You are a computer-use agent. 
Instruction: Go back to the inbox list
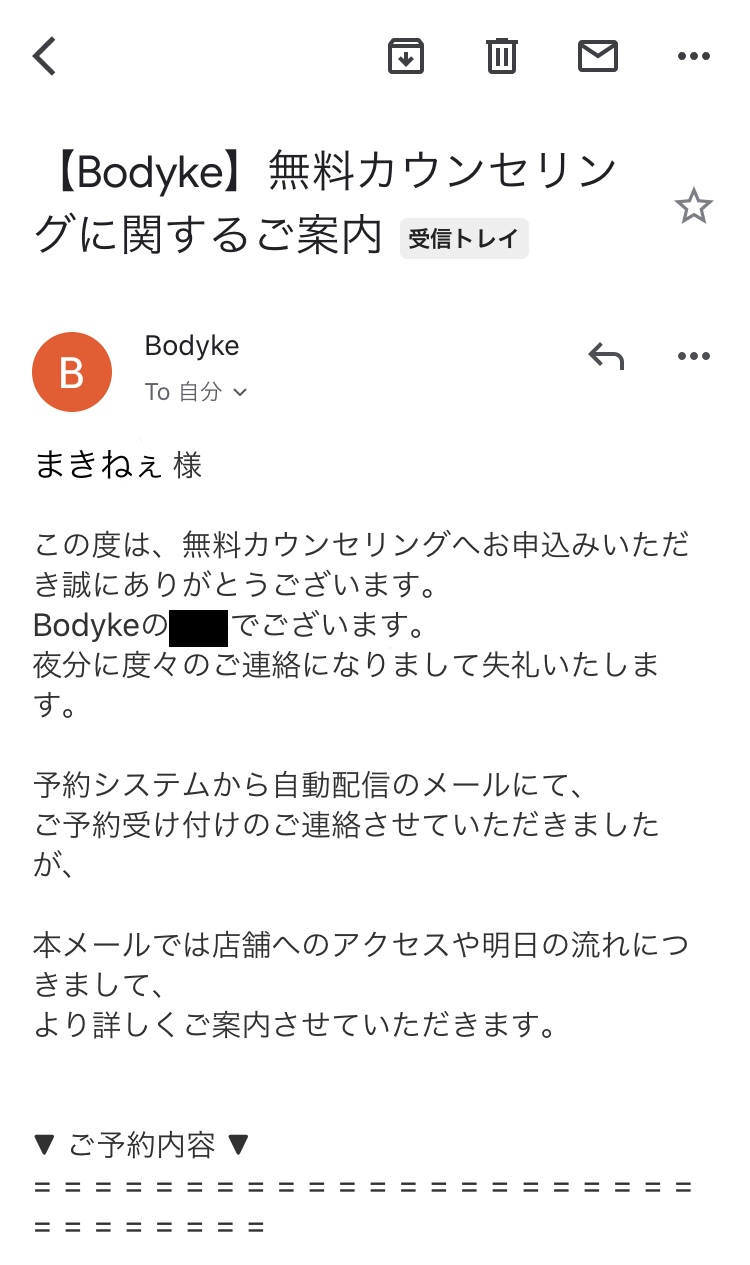[46, 56]
